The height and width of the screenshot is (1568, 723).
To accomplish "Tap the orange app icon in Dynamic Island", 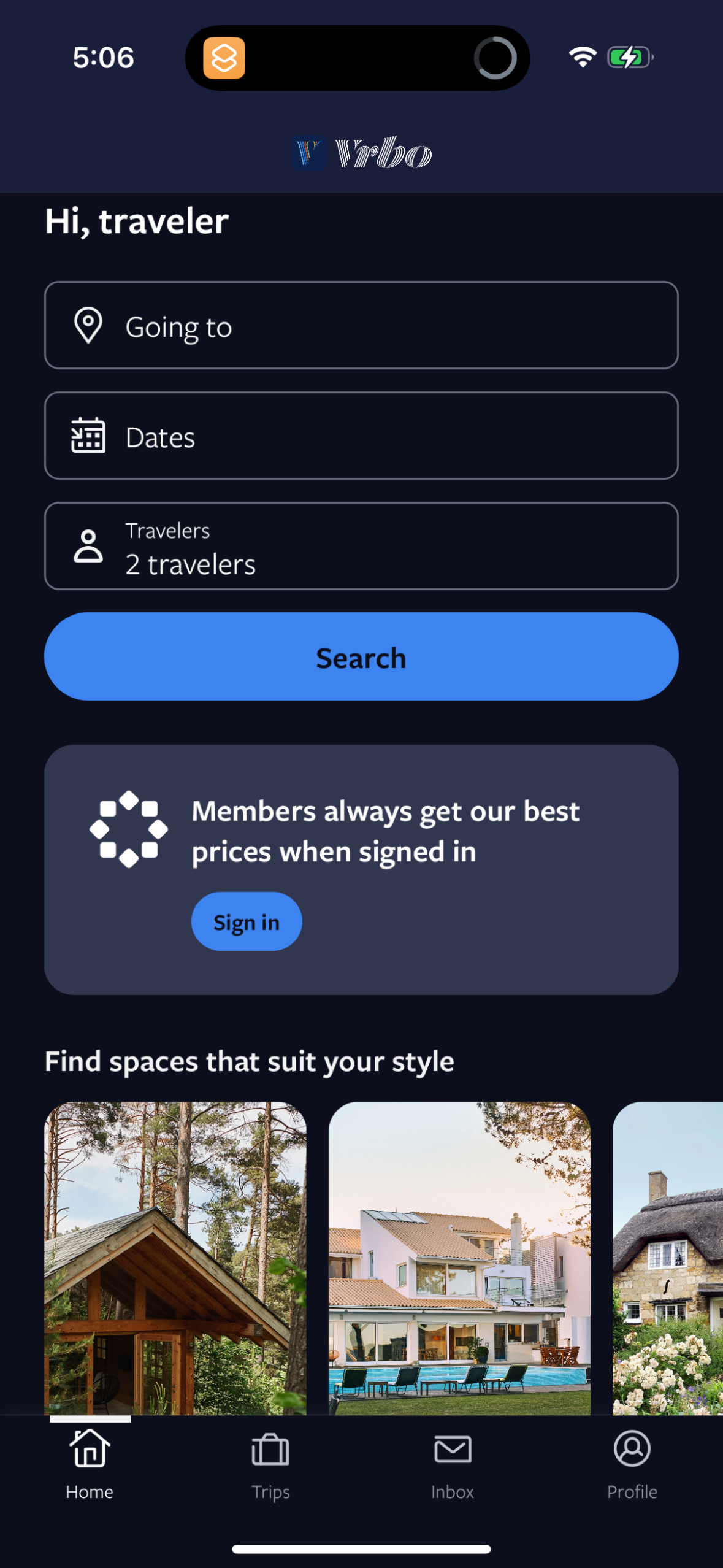I will click(x=223, y=58).
